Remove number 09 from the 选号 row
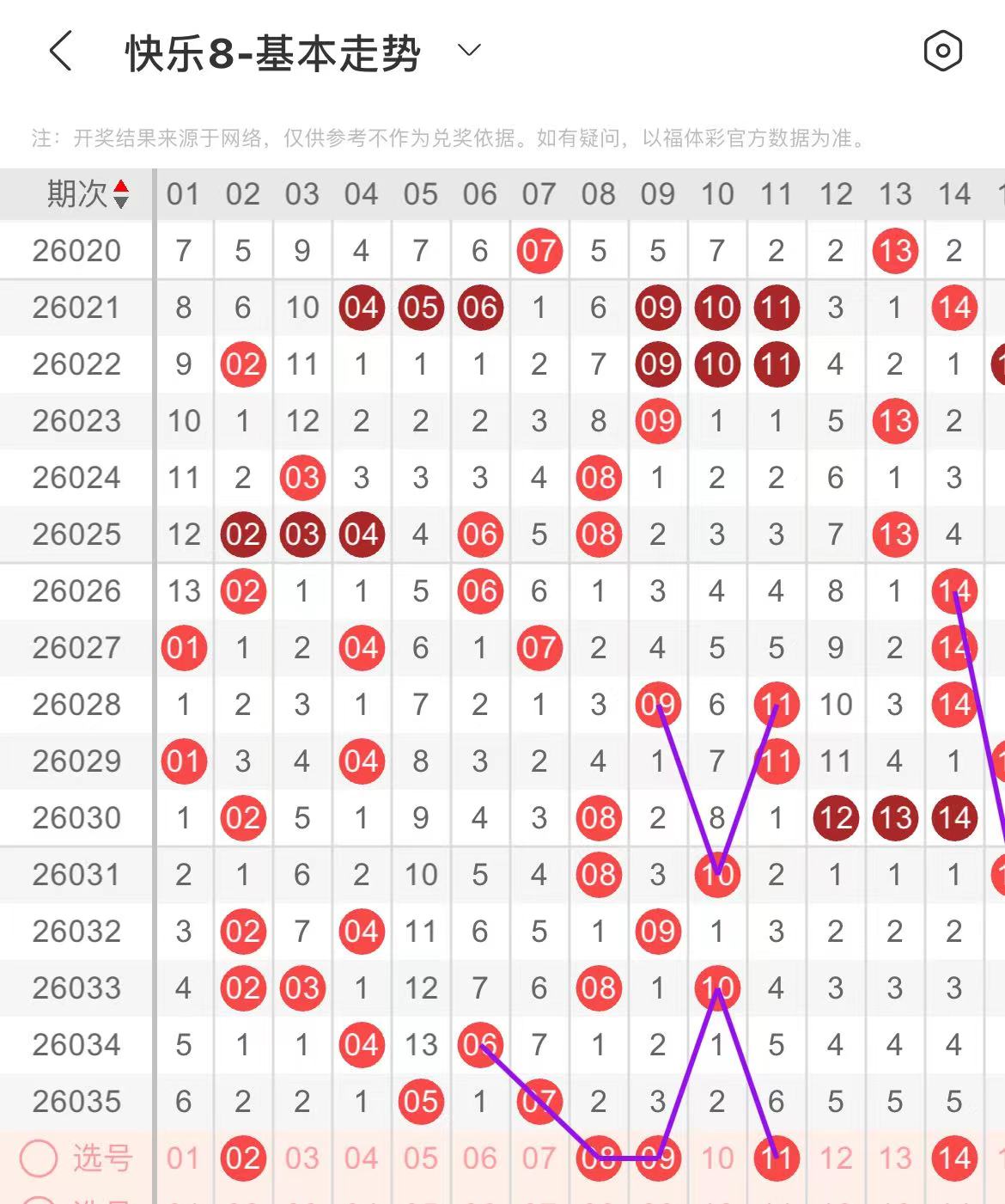 657,1158
